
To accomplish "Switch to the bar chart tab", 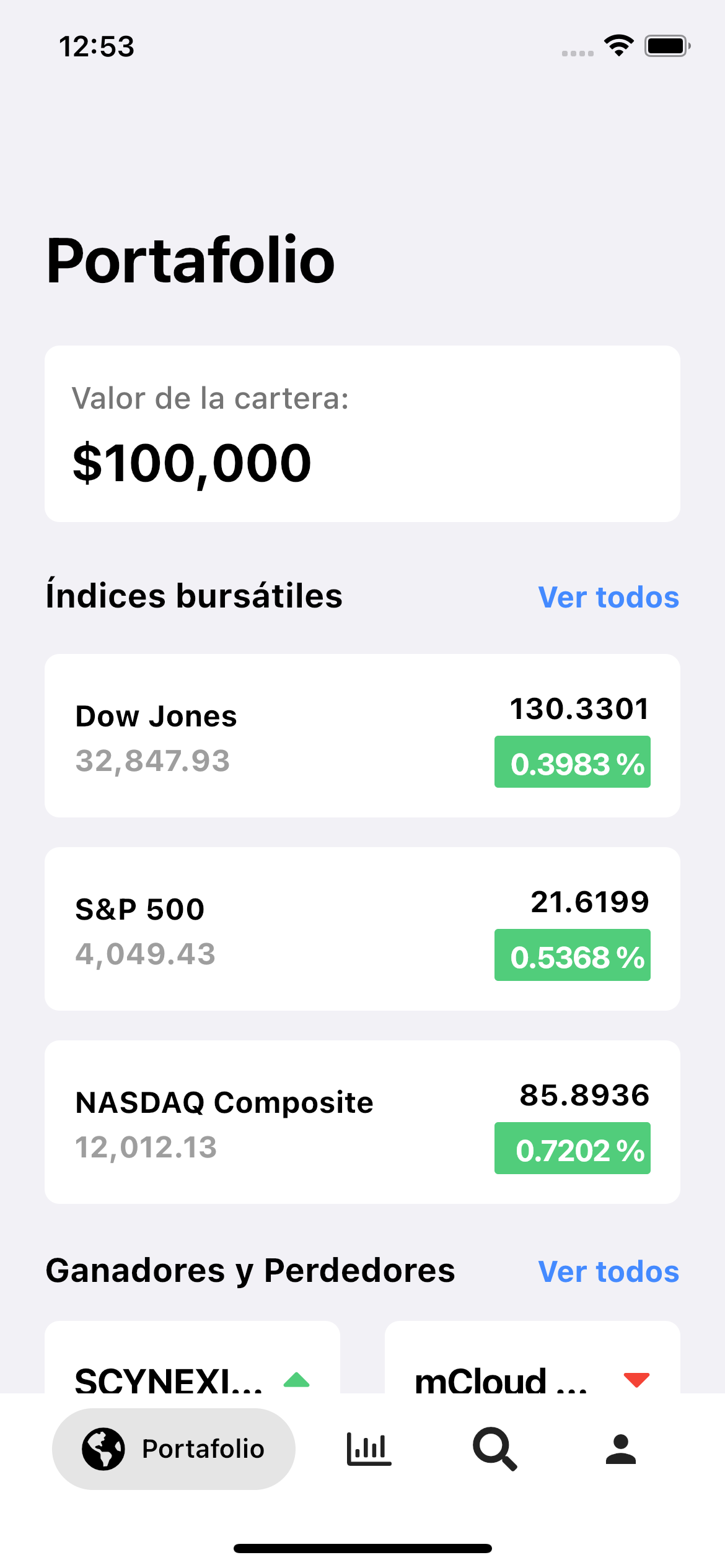I will [369, 1449].
